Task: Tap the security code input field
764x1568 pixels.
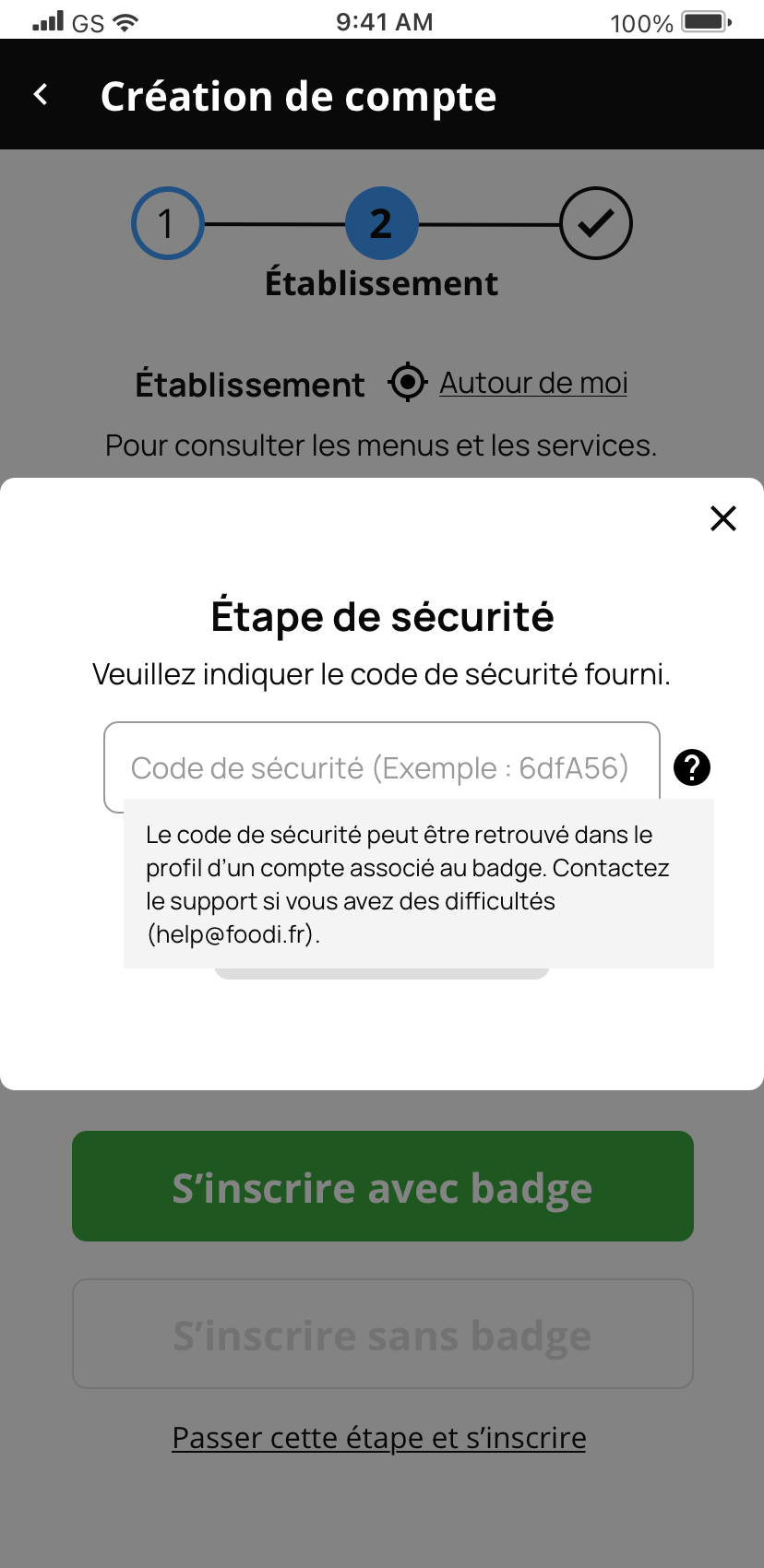Action: coord(381,766)
